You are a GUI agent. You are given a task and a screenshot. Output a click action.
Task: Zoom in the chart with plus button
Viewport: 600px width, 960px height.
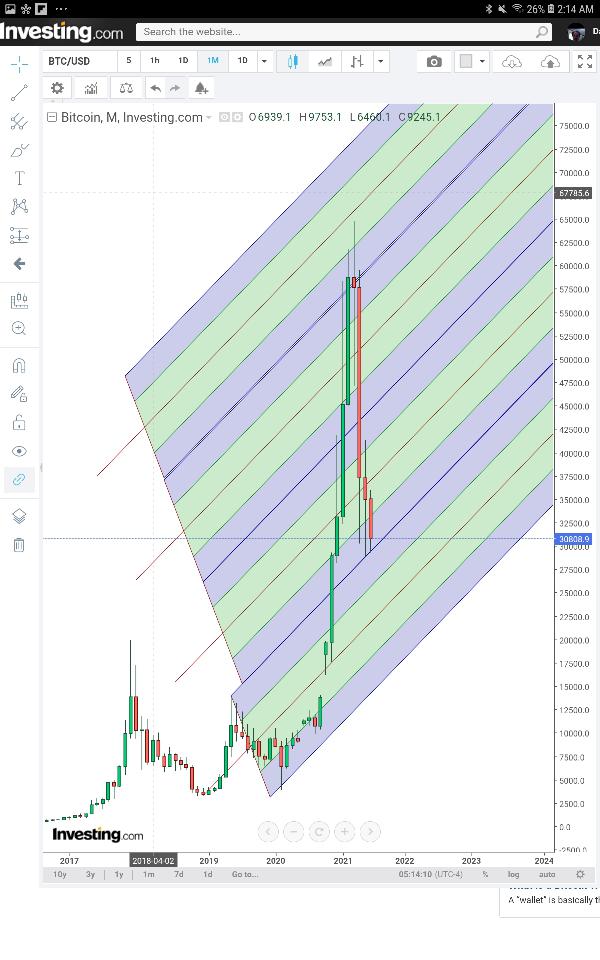[344, 831]
